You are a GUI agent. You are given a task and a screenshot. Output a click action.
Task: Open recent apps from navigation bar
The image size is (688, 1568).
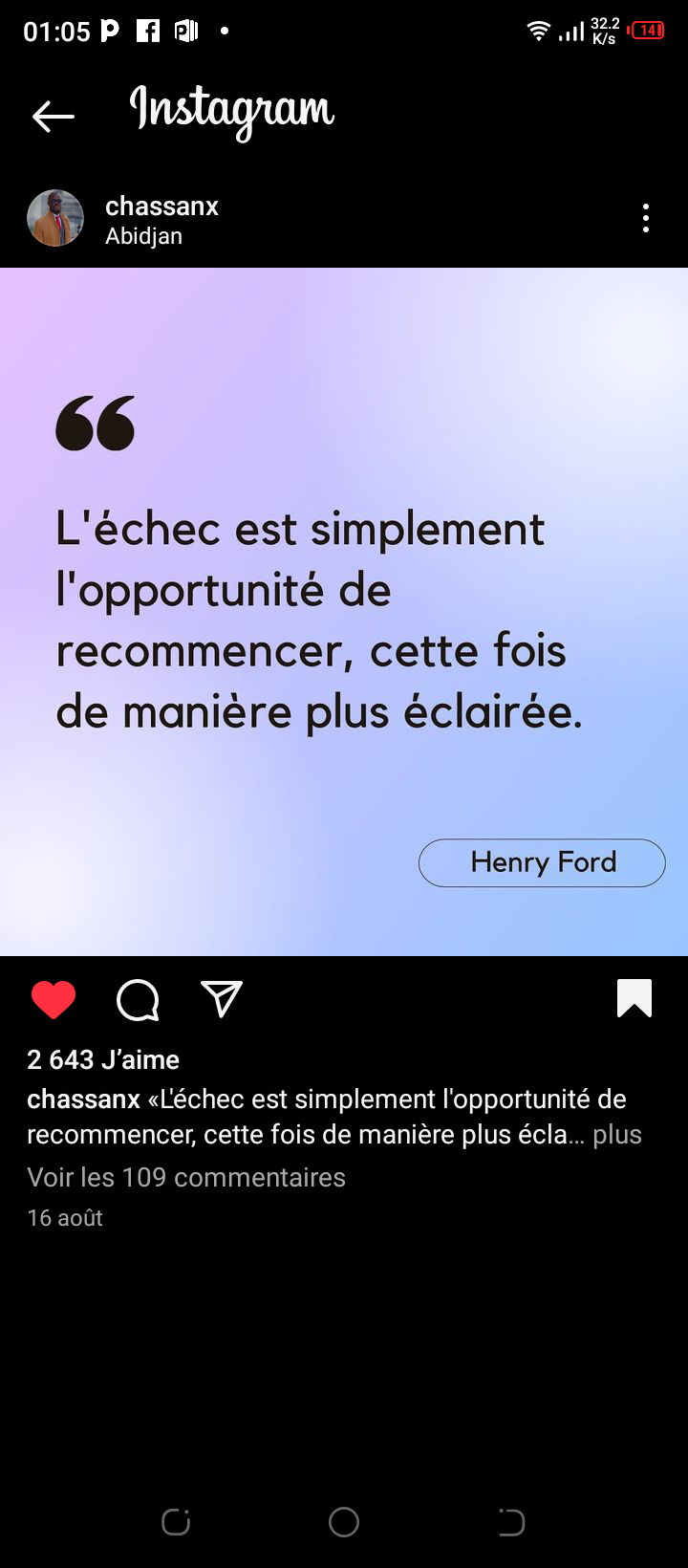point(176,1521)
